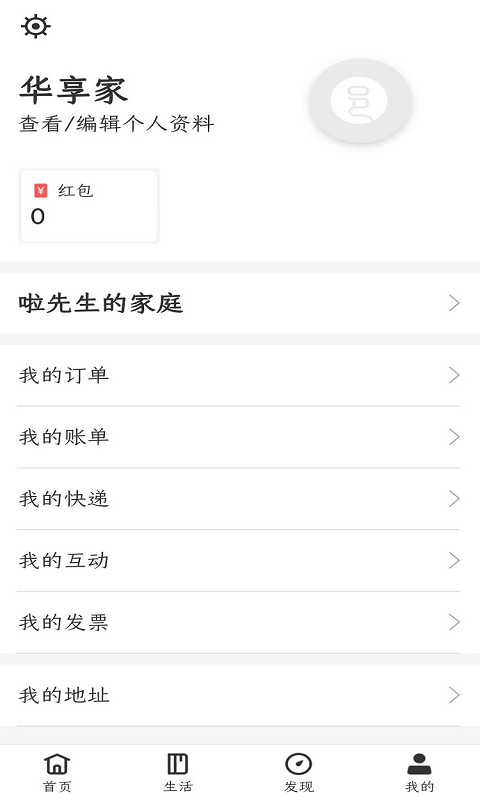This screenshot has height=800, width=480.
Task: Open the settings gear icon
Action: click(x=35, y=26)
